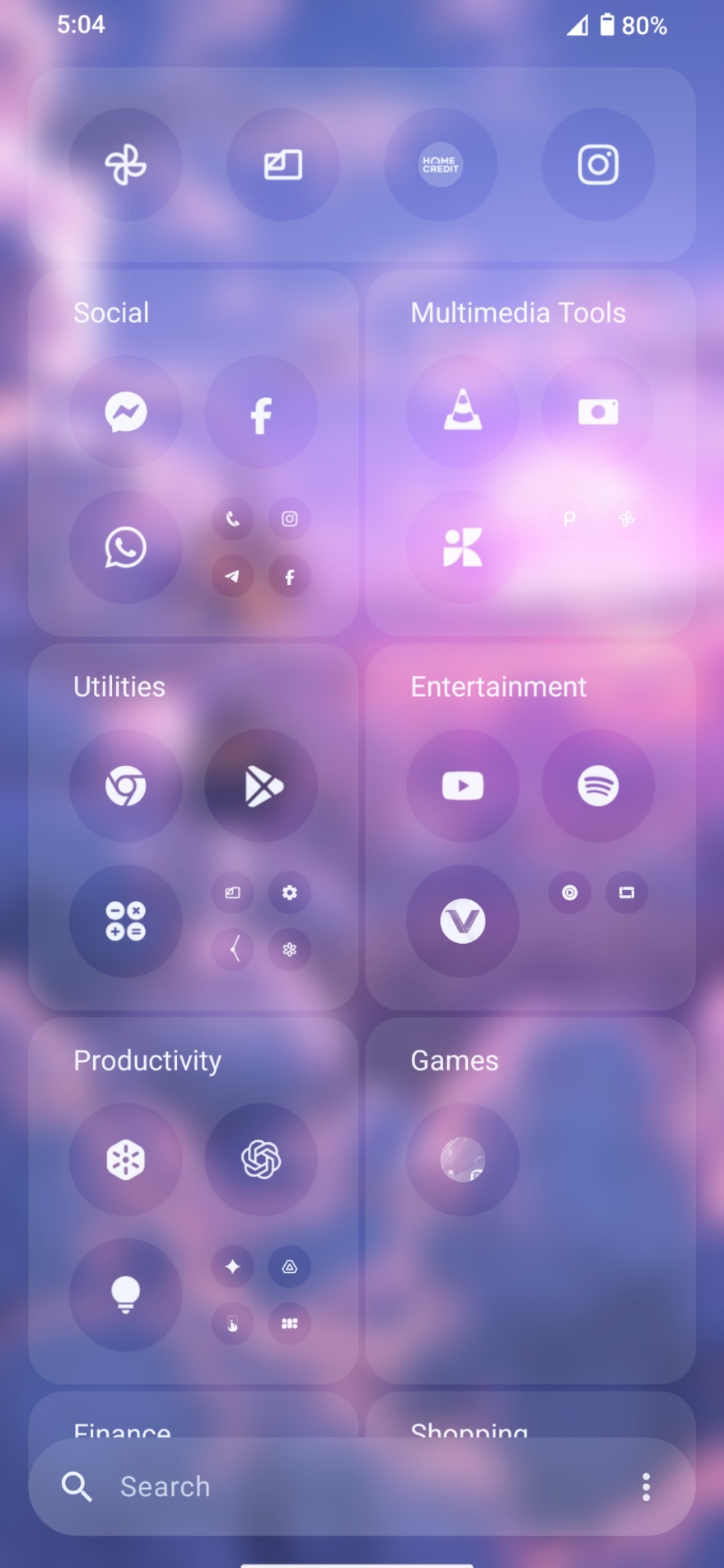Image resolution: width=724 pixels, height=1568 pixels.
Task: Open the three-dot overflow menu
Action: coord(646,1487)
